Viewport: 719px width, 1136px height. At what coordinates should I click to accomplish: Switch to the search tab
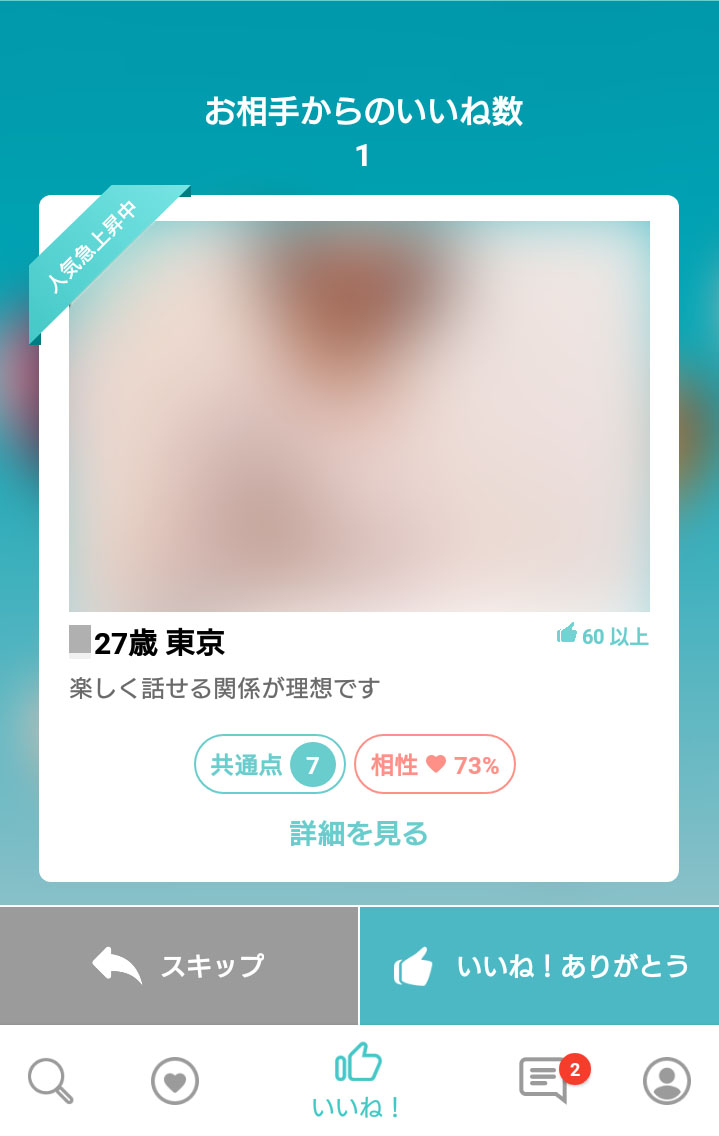coord(50,1081)
